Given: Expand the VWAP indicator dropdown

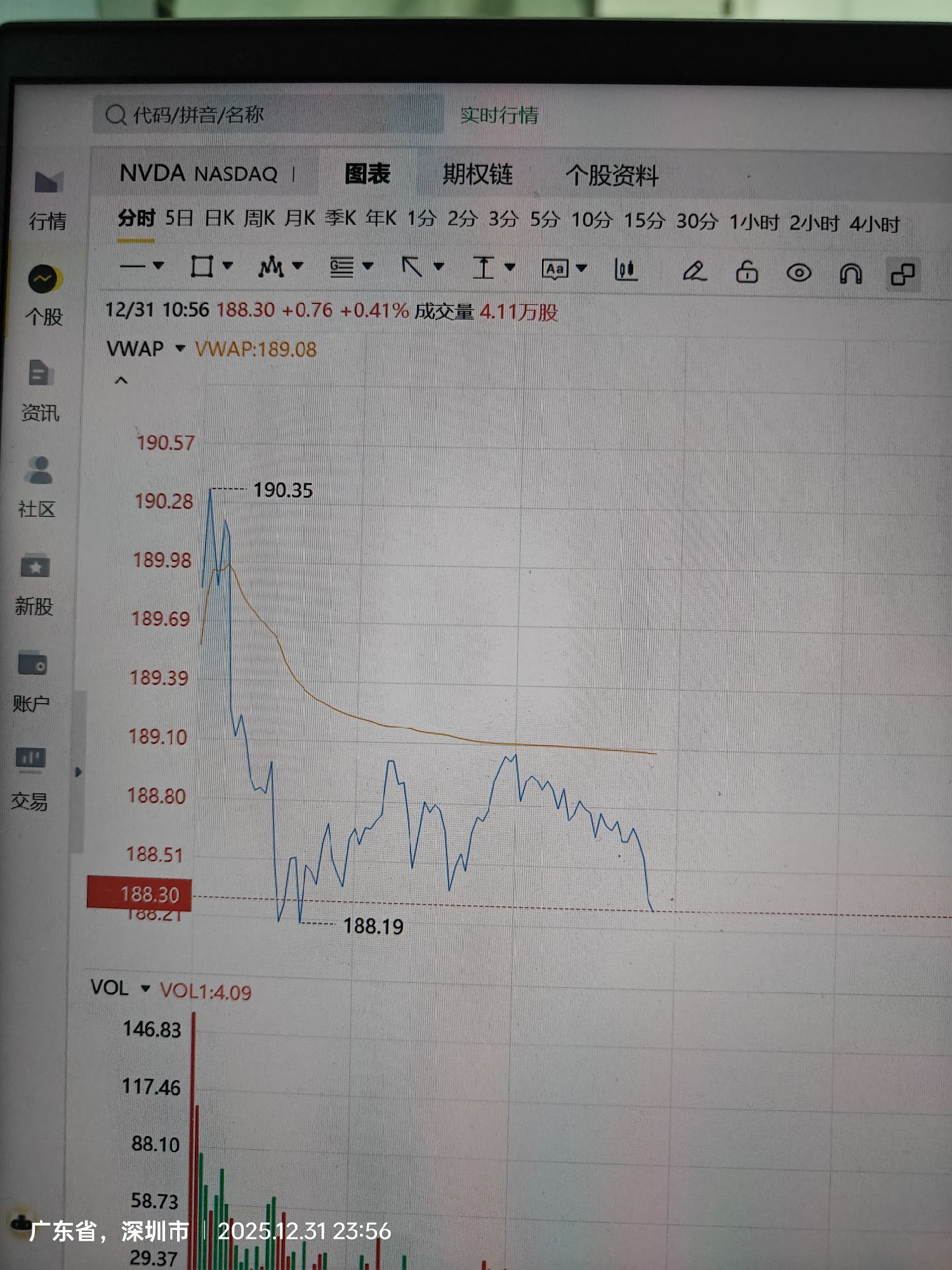Looking at the screenshot, I should point(180,349).
